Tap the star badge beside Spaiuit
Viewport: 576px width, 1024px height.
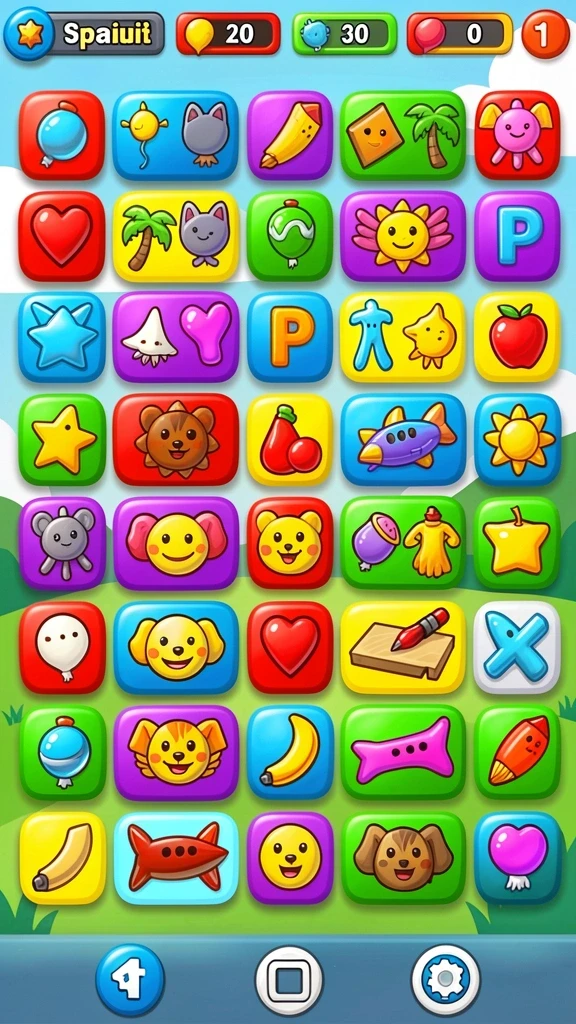coord(29,34)
